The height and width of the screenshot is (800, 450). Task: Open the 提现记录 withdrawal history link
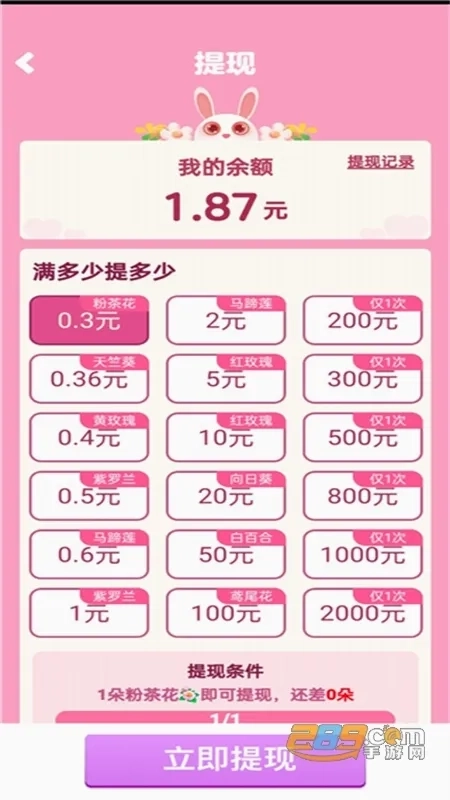point(381,162)
